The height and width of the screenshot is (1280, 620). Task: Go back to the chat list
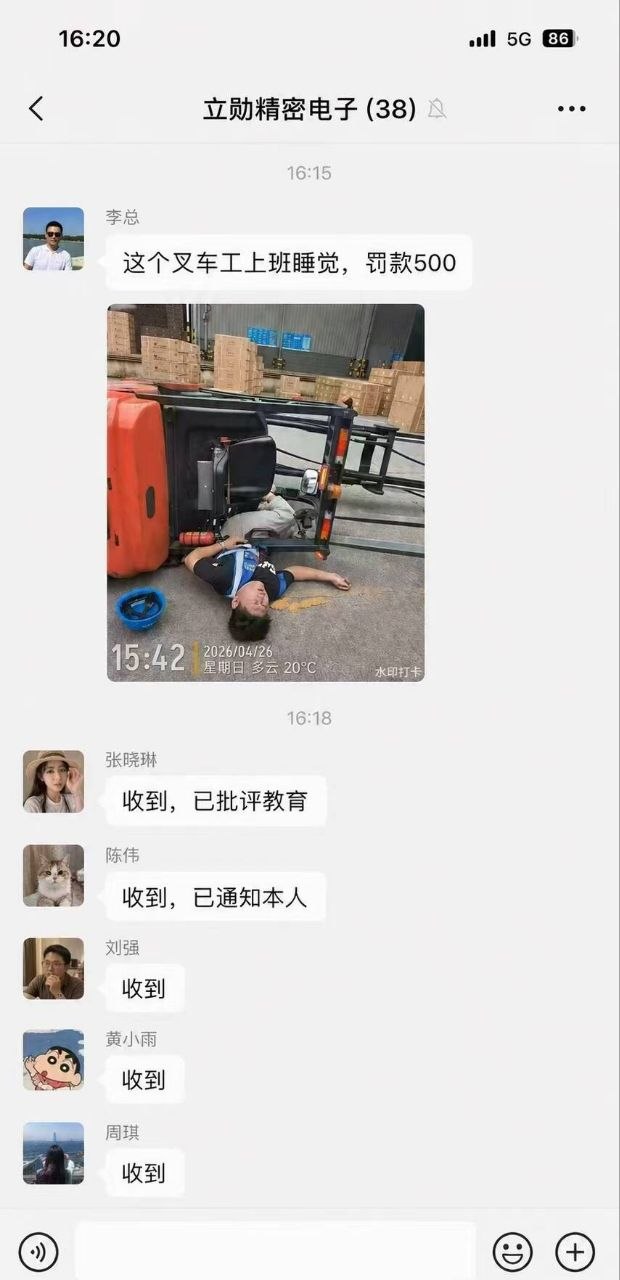tap(36, 109)
